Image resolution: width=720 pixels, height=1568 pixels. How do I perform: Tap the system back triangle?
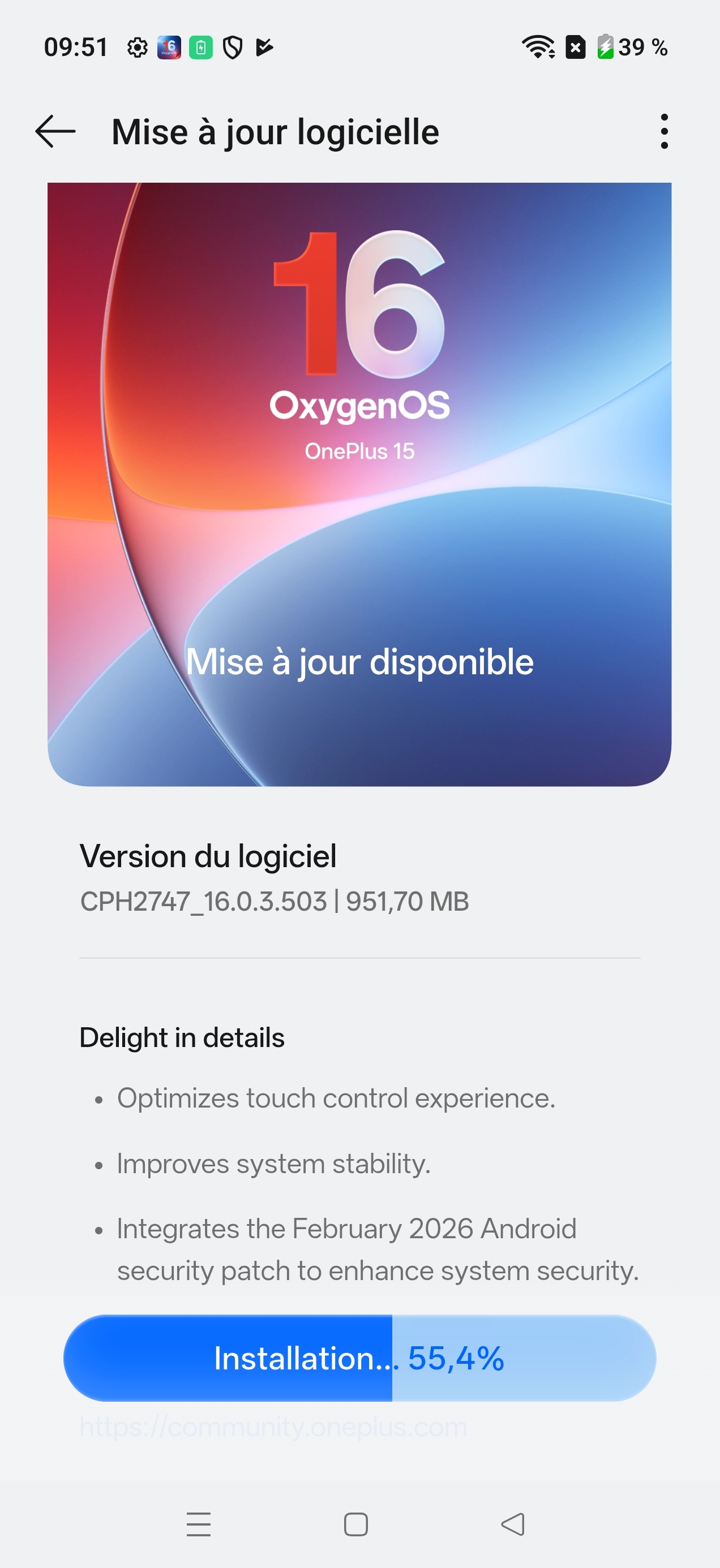513,1524
